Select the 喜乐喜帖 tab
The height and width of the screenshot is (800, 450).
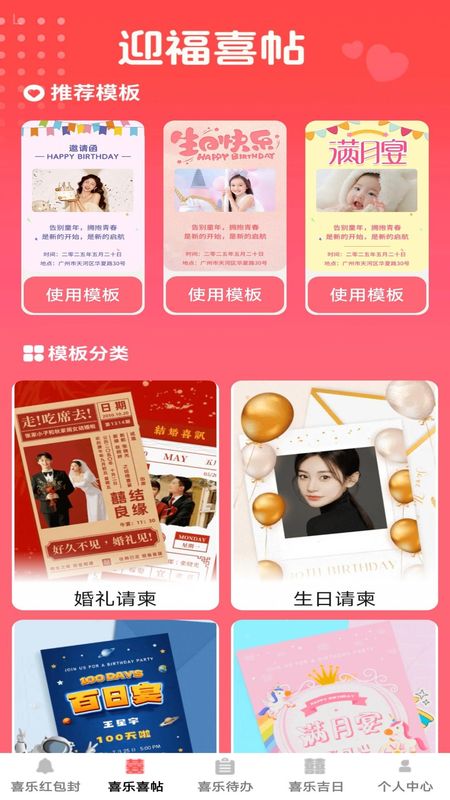tap(135, 776)
